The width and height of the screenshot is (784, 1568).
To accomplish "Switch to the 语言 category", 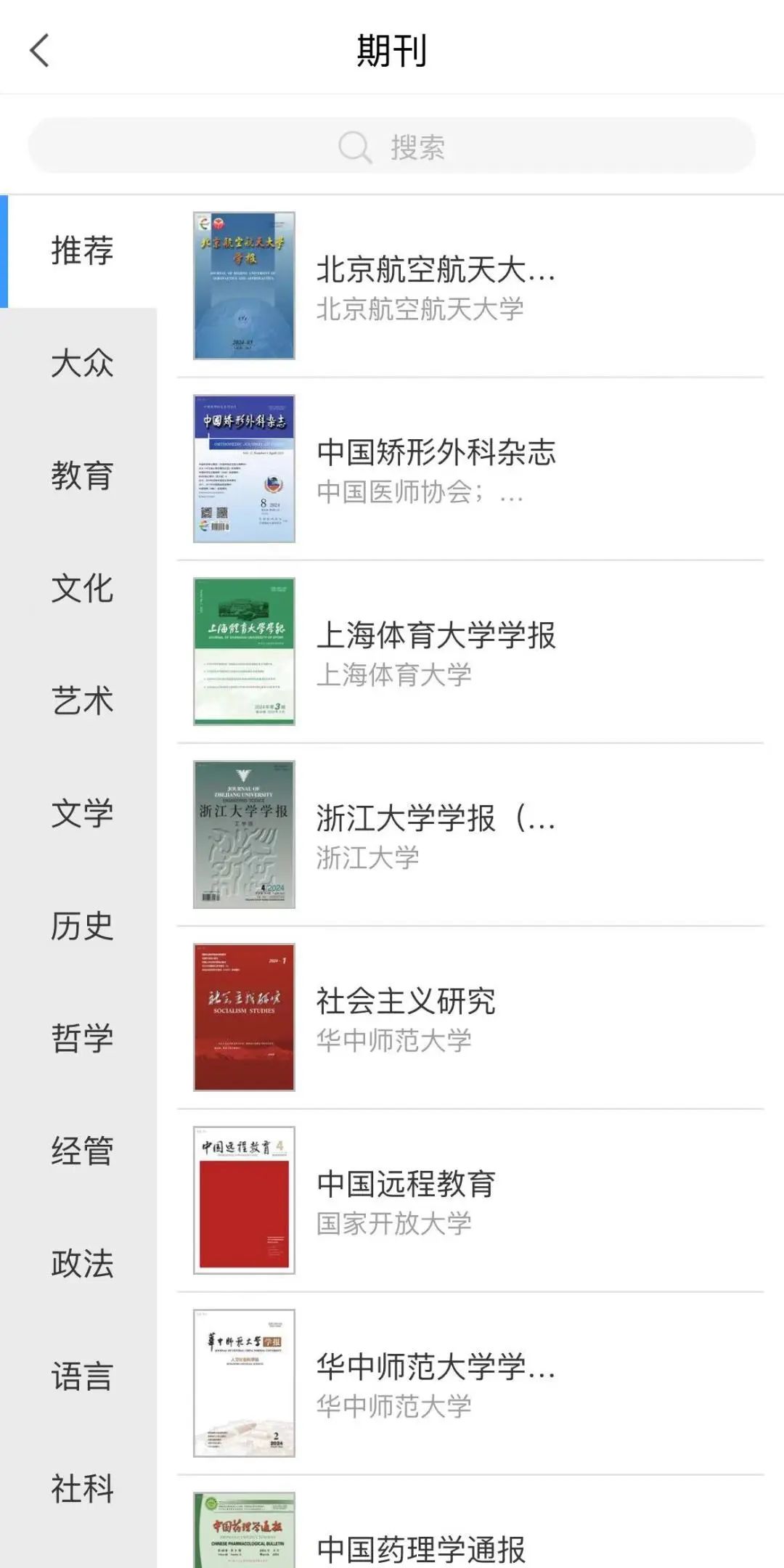I will [x=82, y=1376].
